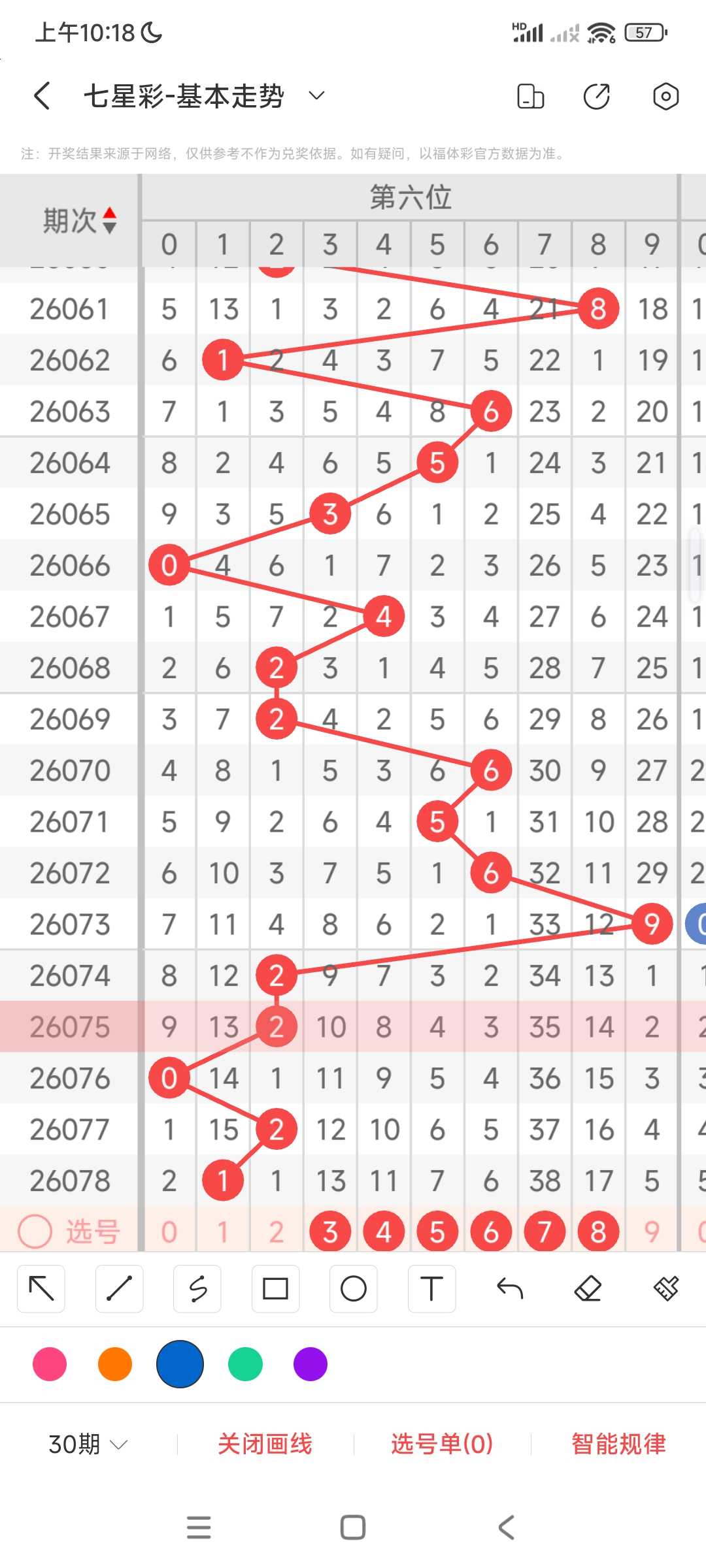Viewport: 706px width, 1568px height.
Task: Select the arrow drawing tool
Action: (x=41, y=1289)
